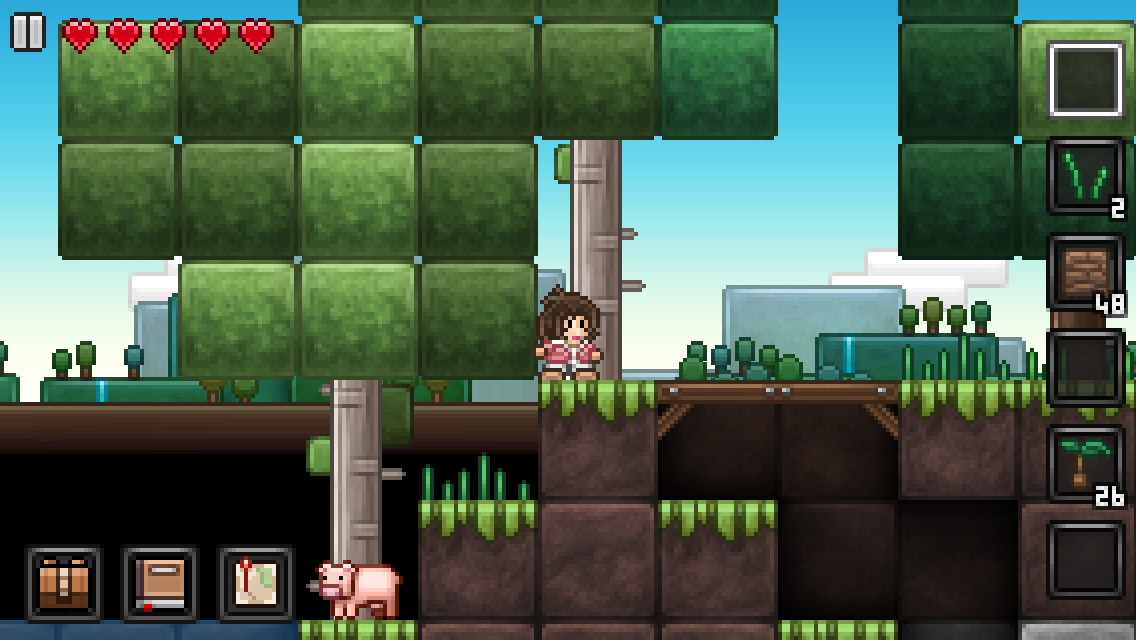Select the grass item slot with 2
The image size is (1136, 640).
1086,178
